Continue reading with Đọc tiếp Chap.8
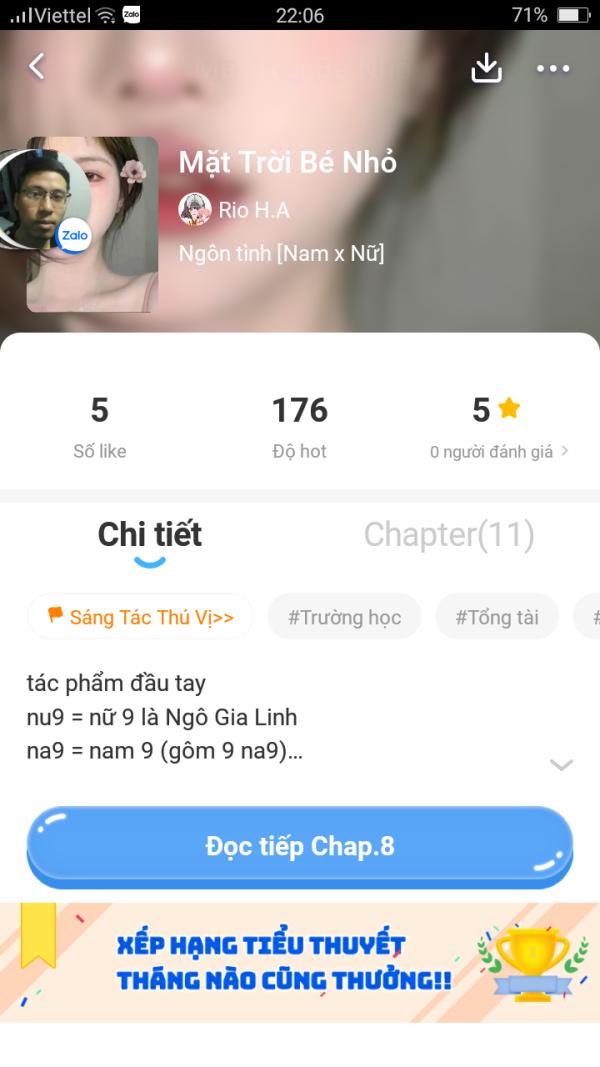This screenshot has height=1067, width=600. (300, 846)
